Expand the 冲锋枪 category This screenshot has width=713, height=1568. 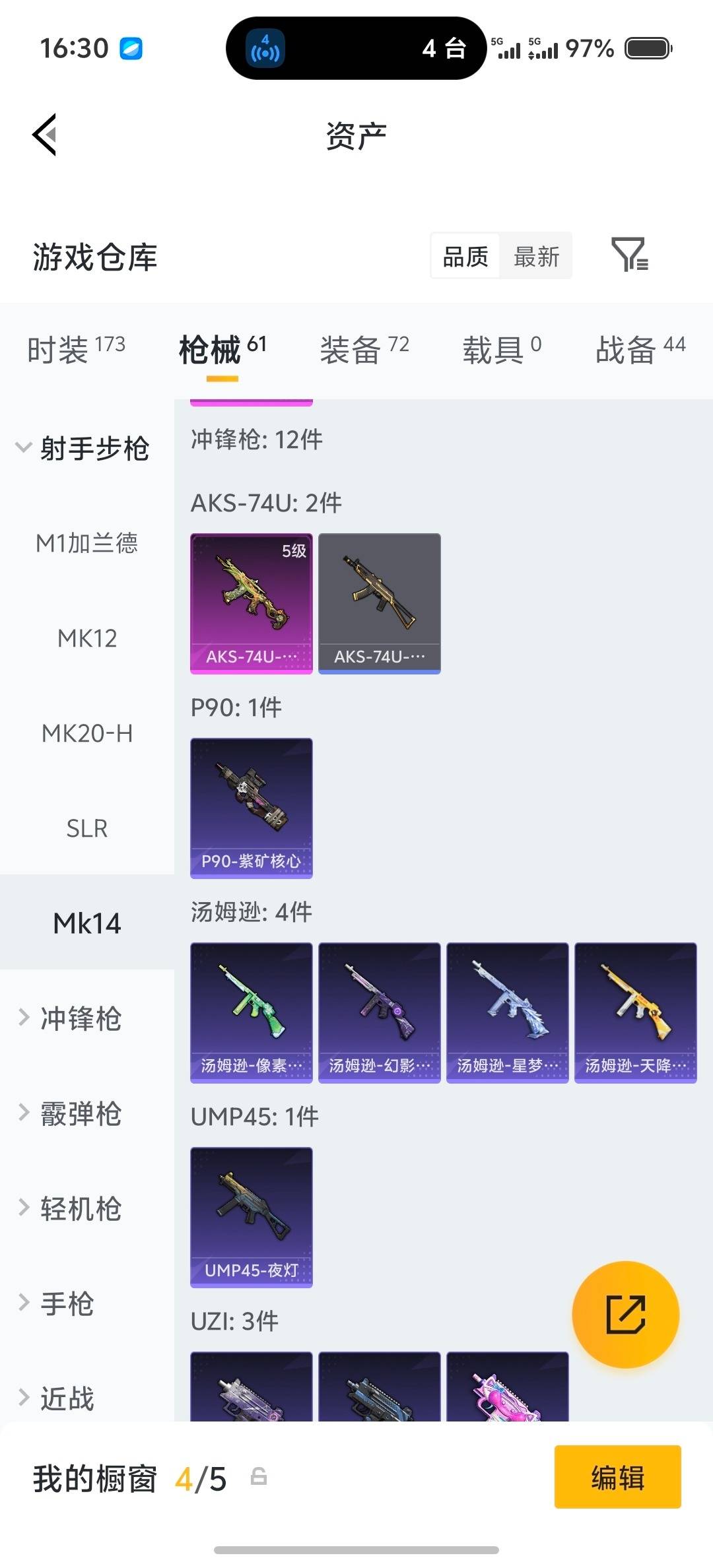[79, 1018]
